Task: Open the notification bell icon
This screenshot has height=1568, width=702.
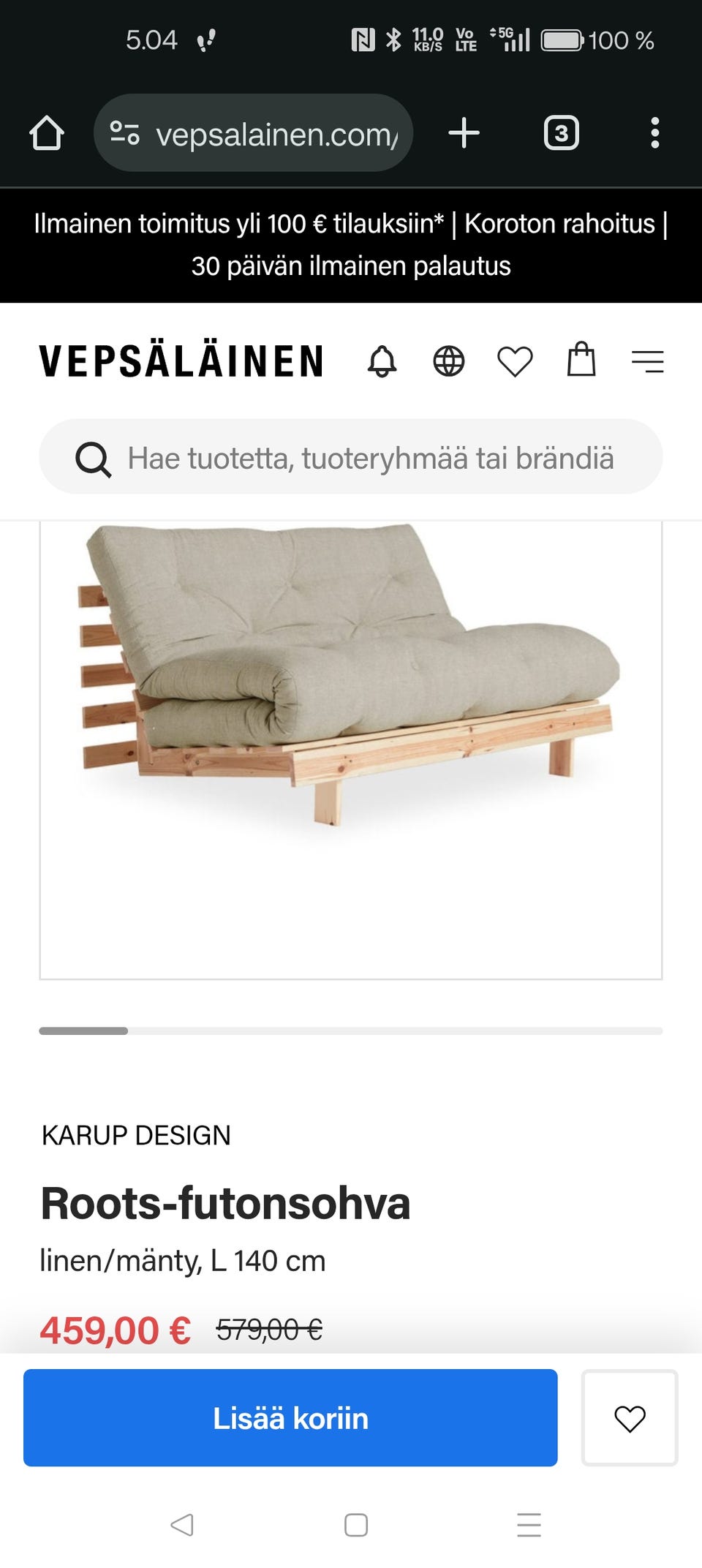Action: point(382,361)
